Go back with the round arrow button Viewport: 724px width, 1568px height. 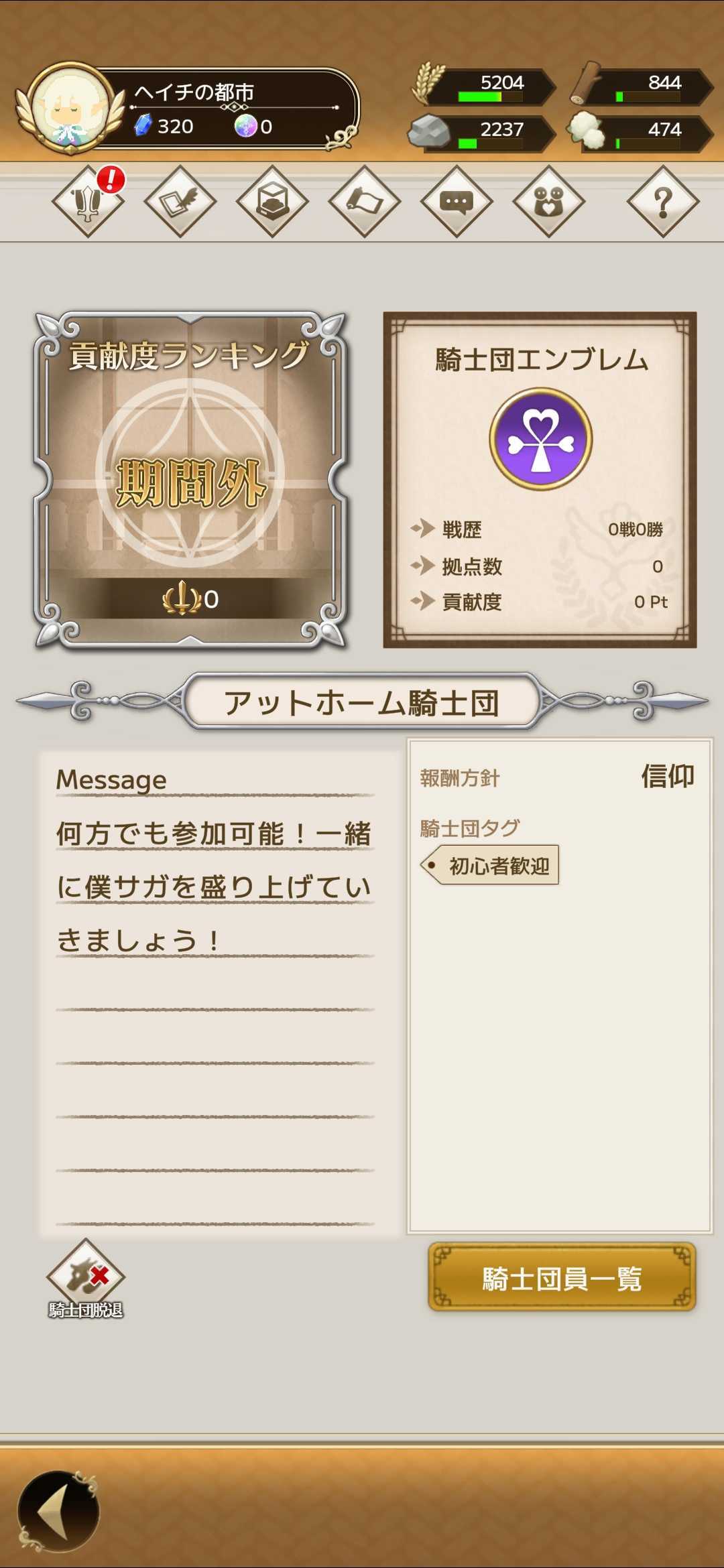tap(58, 1512)
